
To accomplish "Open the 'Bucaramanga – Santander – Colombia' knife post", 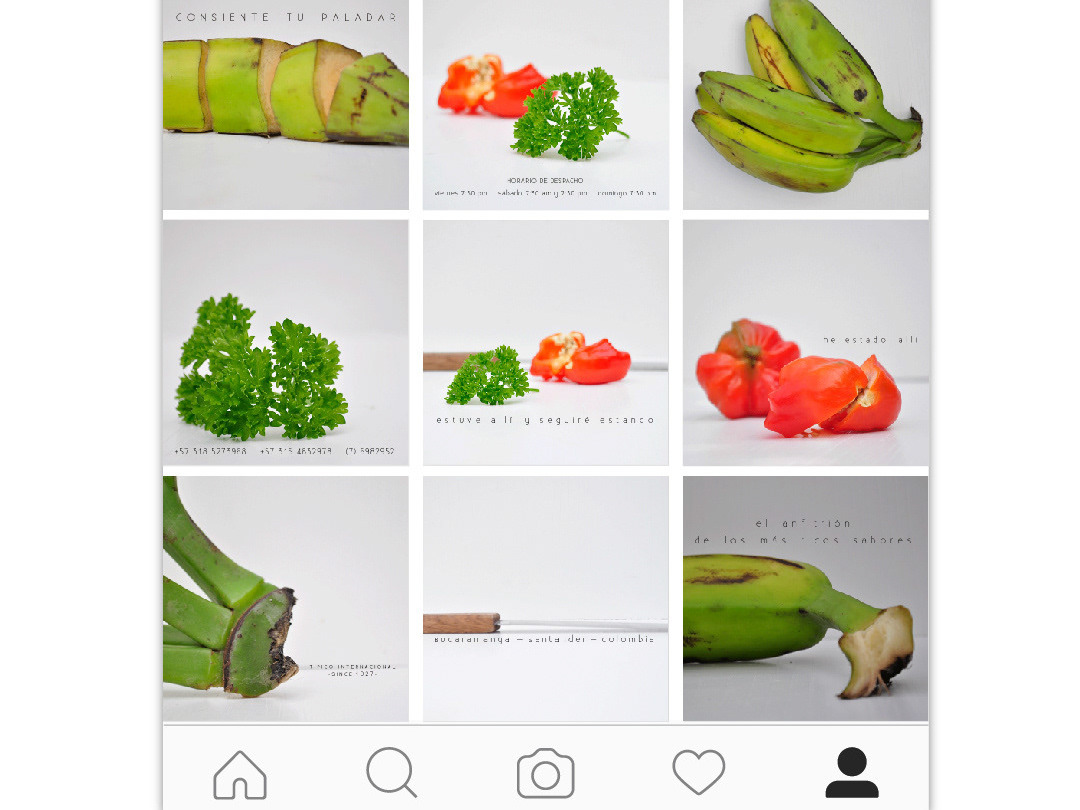I will pyautogui.click(x=545, y=598).
